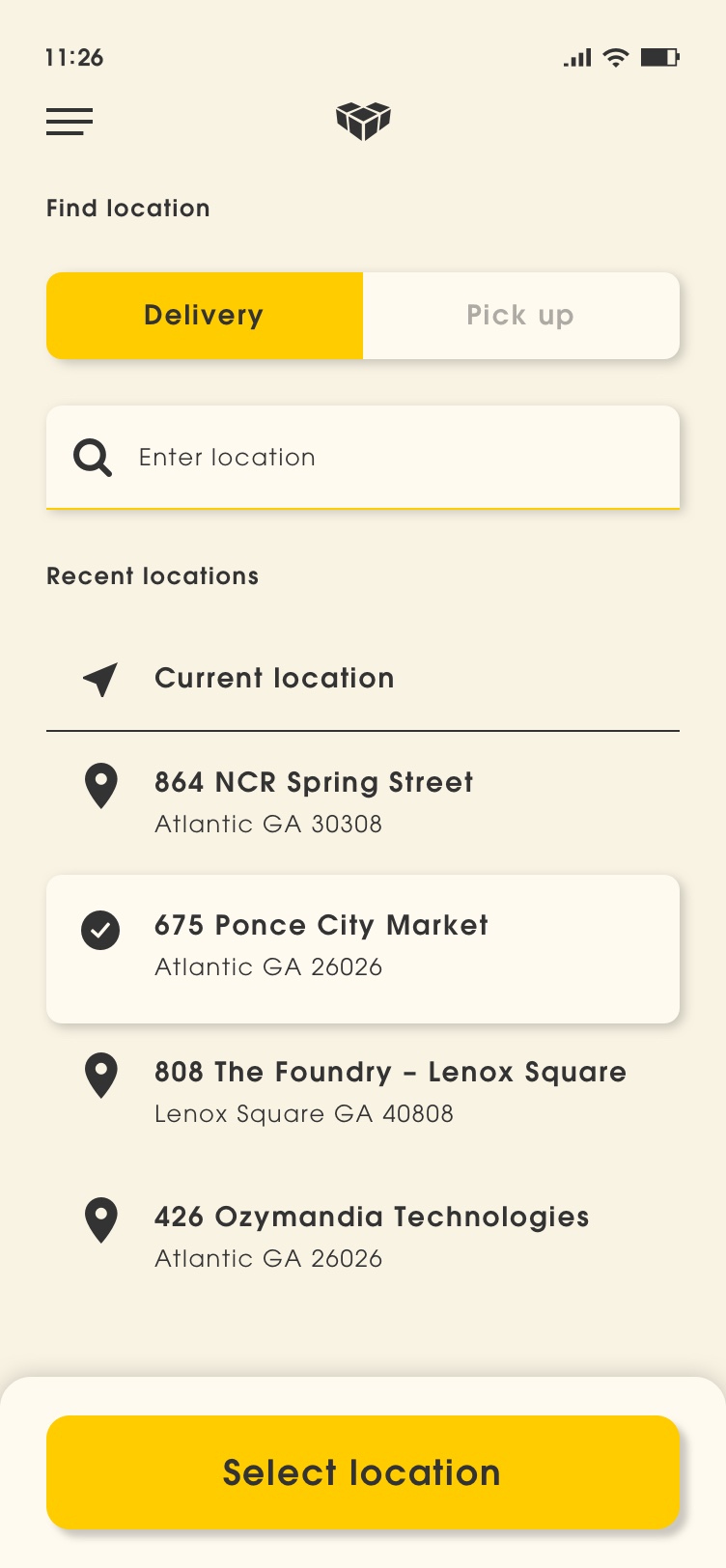The height and width of the screenshot is (1568, 726).
Task: Pick 808 The Foundry – Lenox Square
Action: [390, 1091]
